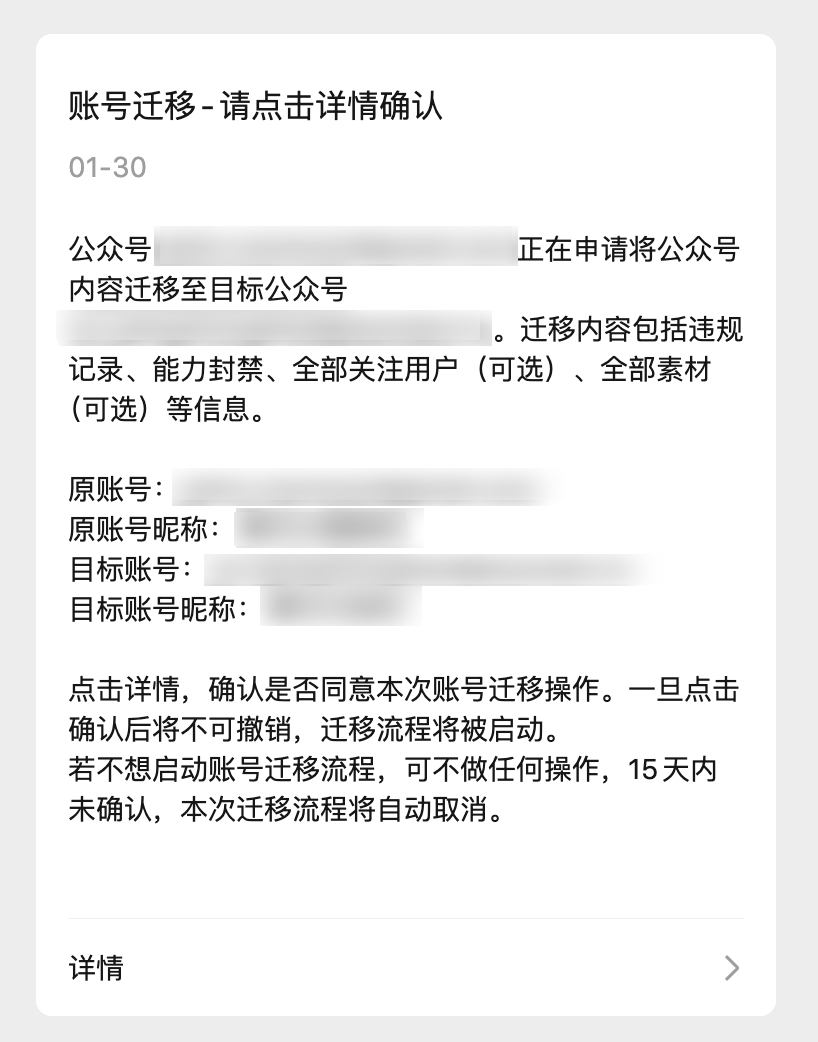Viewport: 818px width, 1042px height.
Task: Open details via the 详情 row
Action: (x=400, y=968)
